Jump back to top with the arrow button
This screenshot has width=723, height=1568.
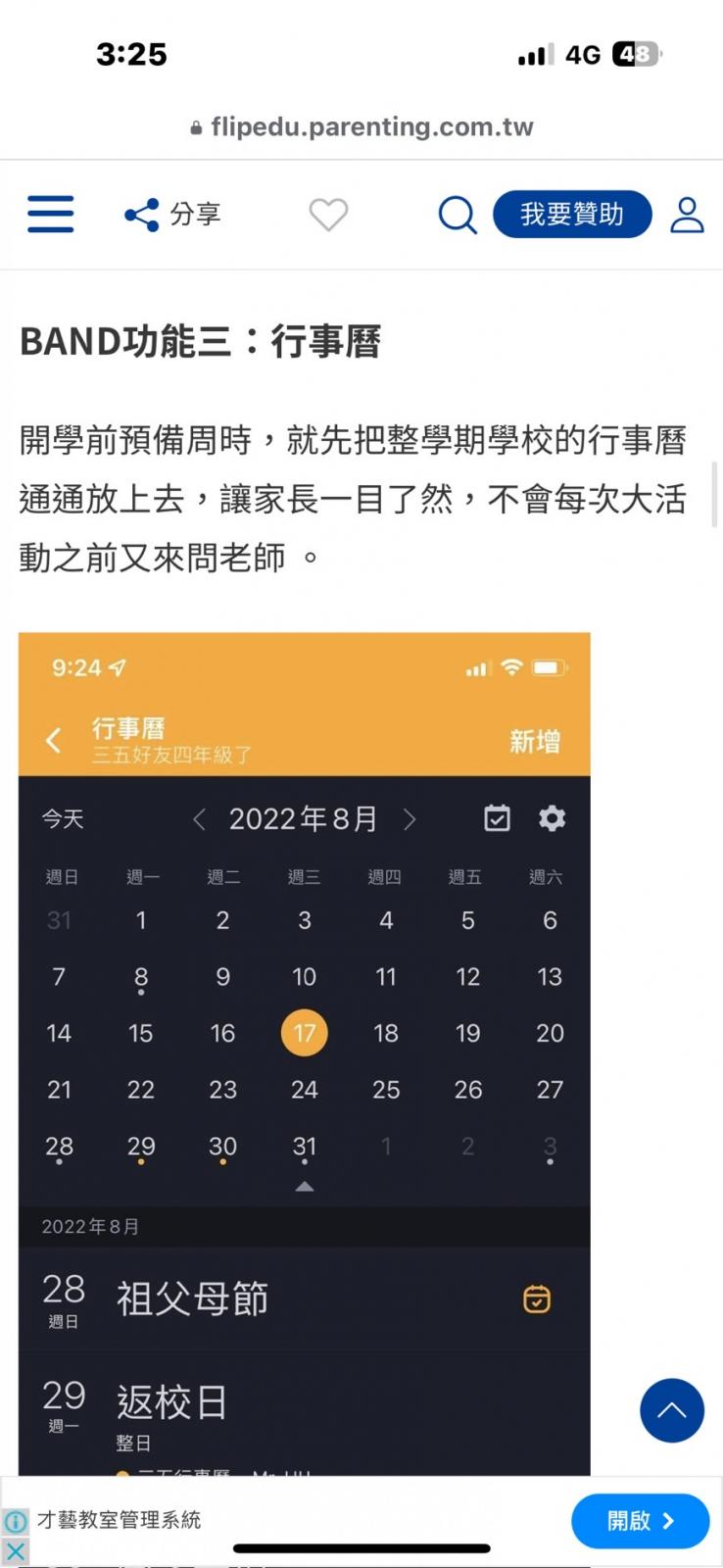(672, 1410)
